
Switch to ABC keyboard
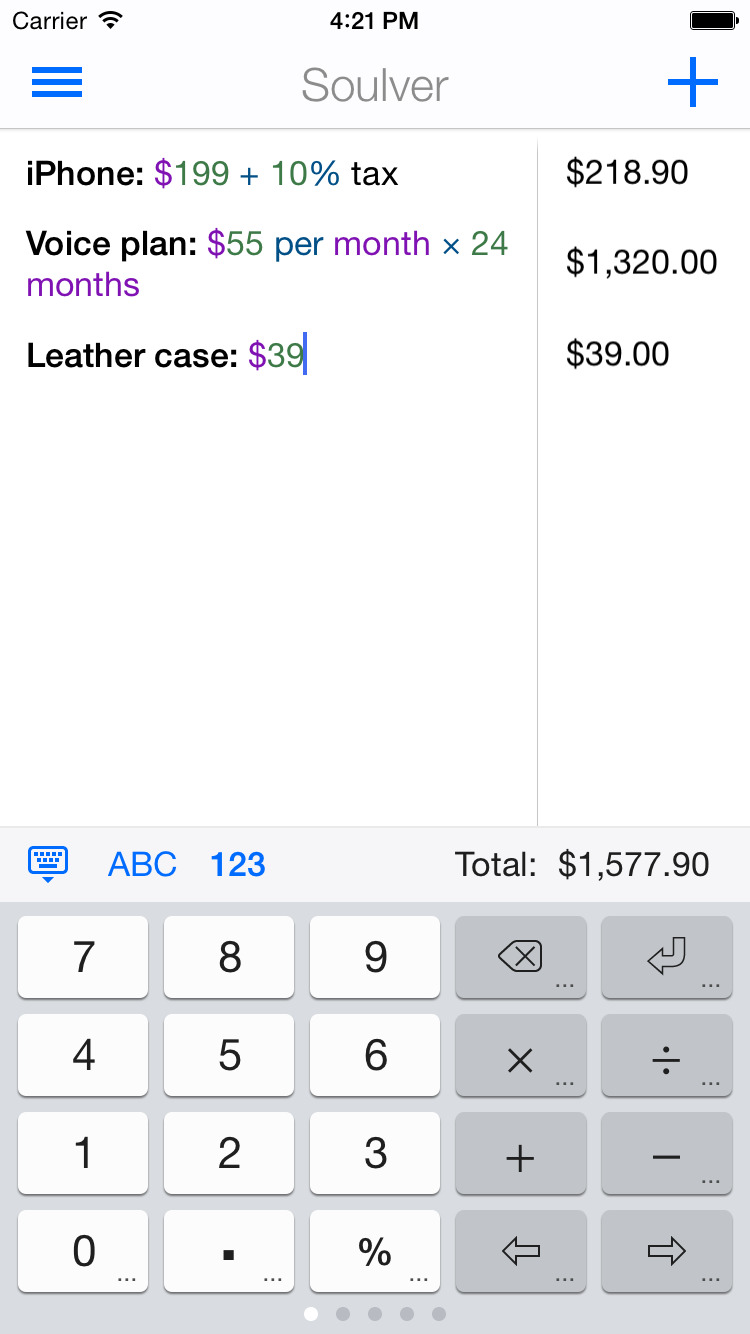(142, 864)
